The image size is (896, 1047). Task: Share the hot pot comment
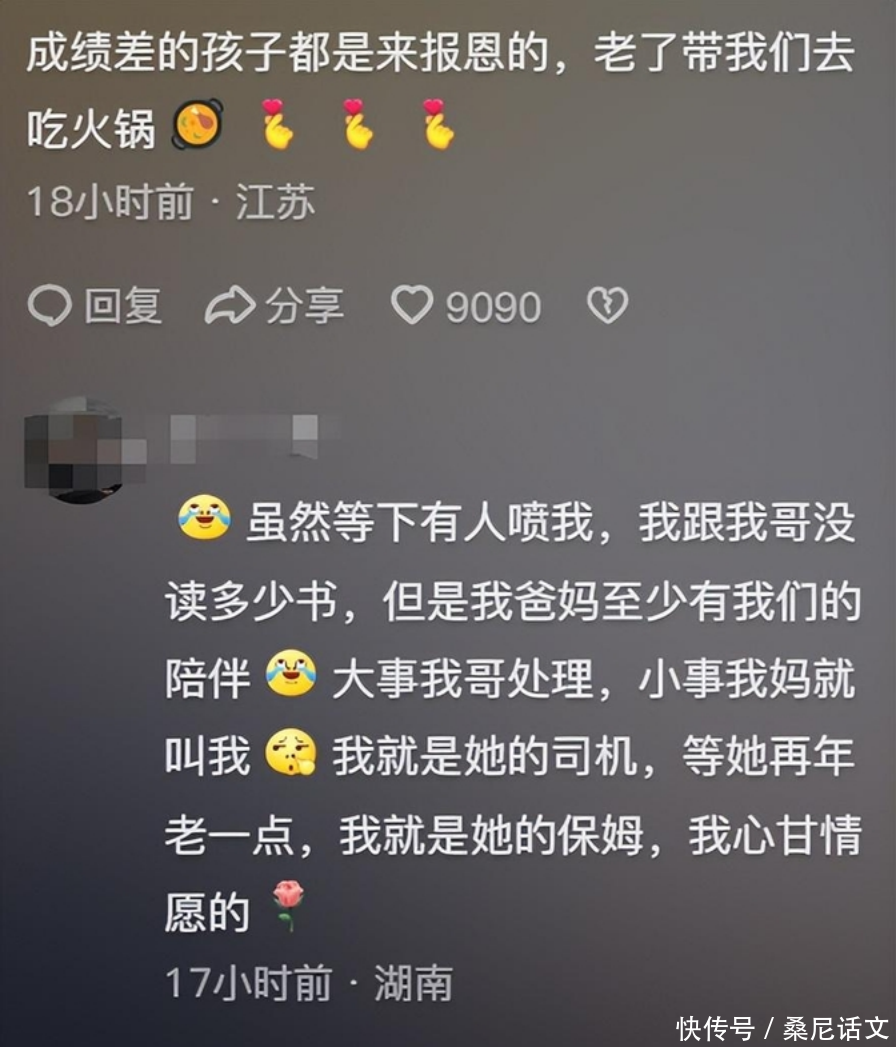pyautogui.click(x=275, y=306)
